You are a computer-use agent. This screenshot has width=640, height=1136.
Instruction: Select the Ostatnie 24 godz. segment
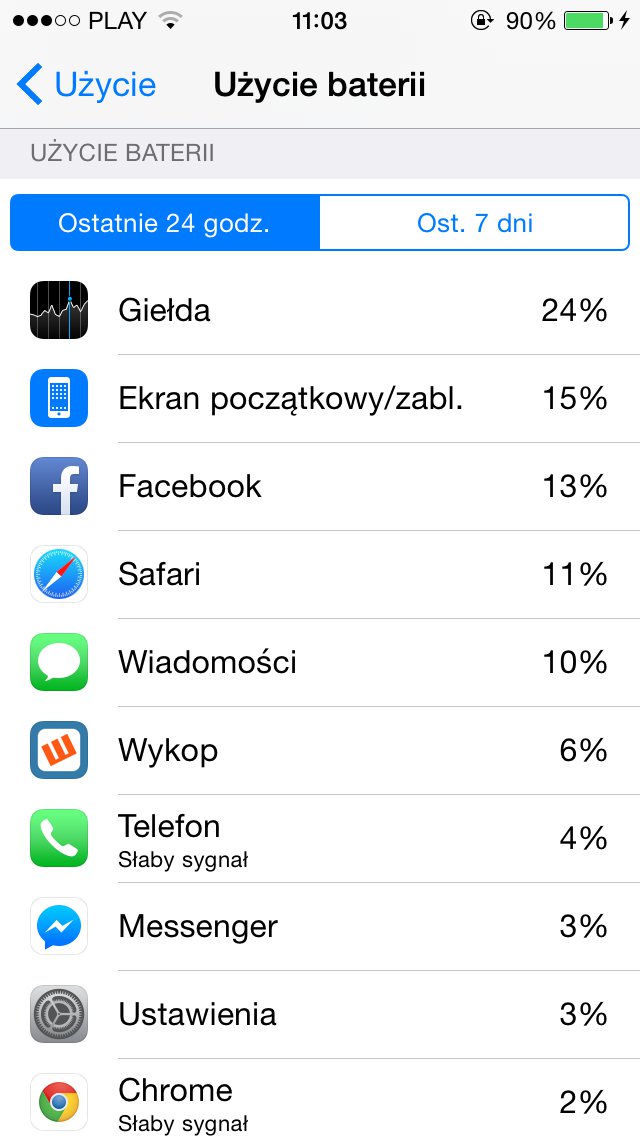click(165, 222)
